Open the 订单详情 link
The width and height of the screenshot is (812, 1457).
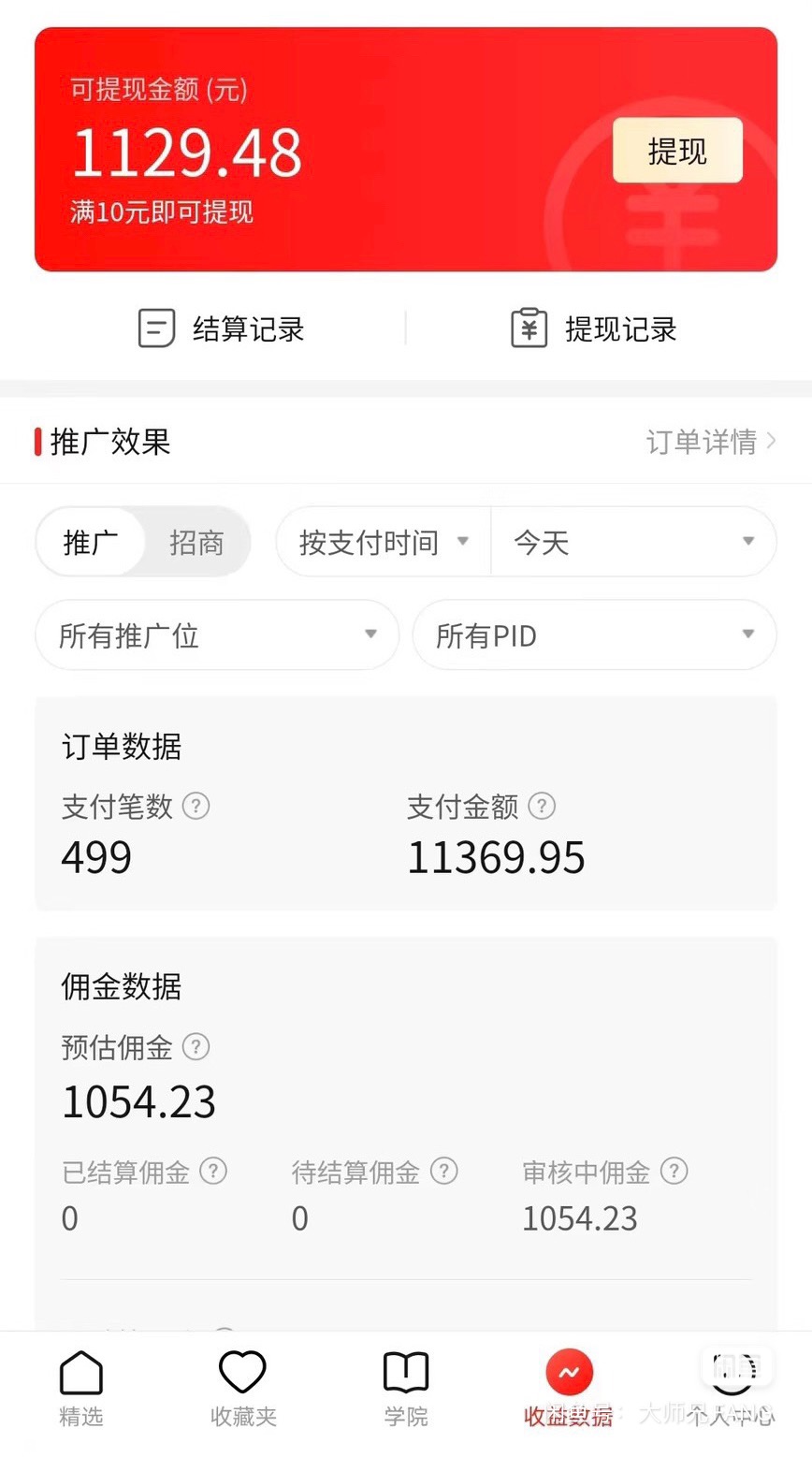tap(706, 441)
